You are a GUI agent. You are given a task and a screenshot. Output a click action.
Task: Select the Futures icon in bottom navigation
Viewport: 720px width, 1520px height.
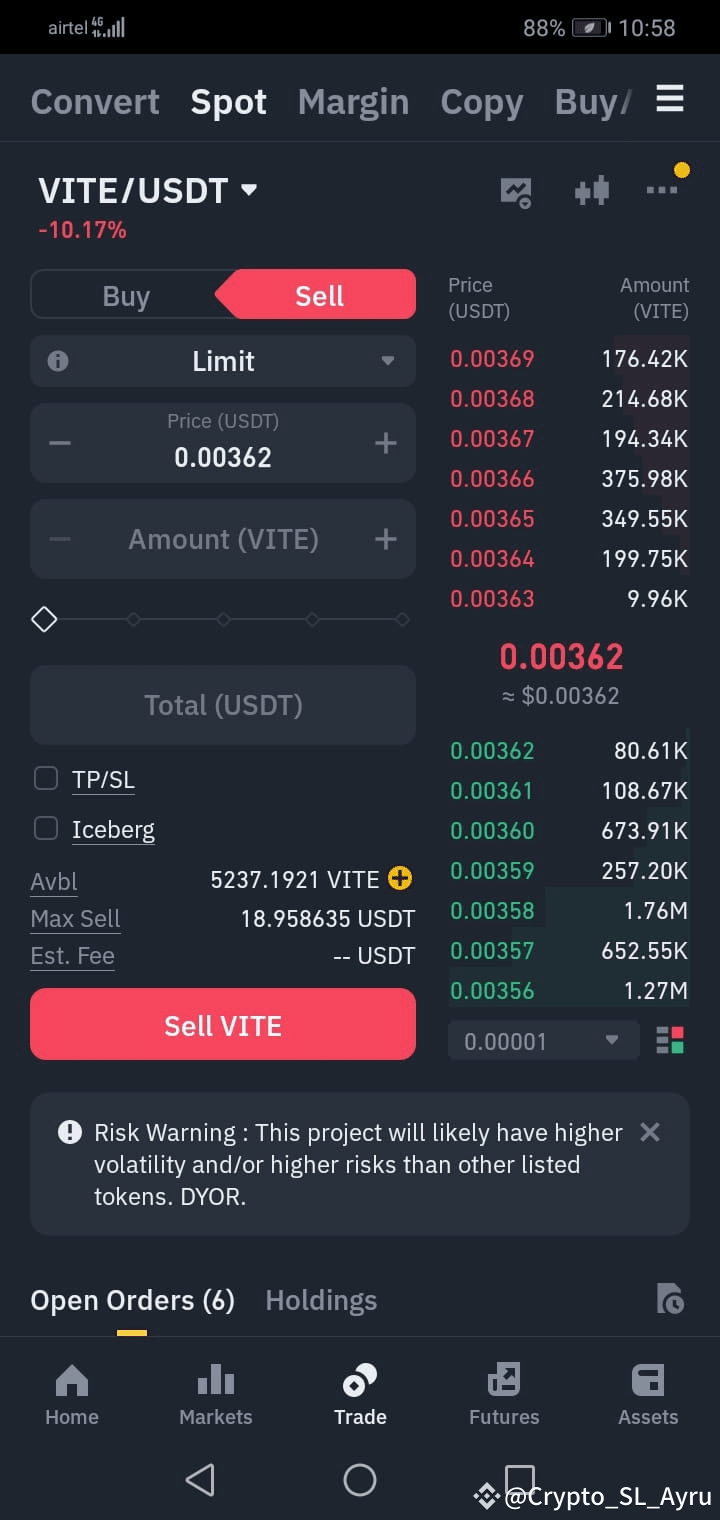[x=504, y=1392]
